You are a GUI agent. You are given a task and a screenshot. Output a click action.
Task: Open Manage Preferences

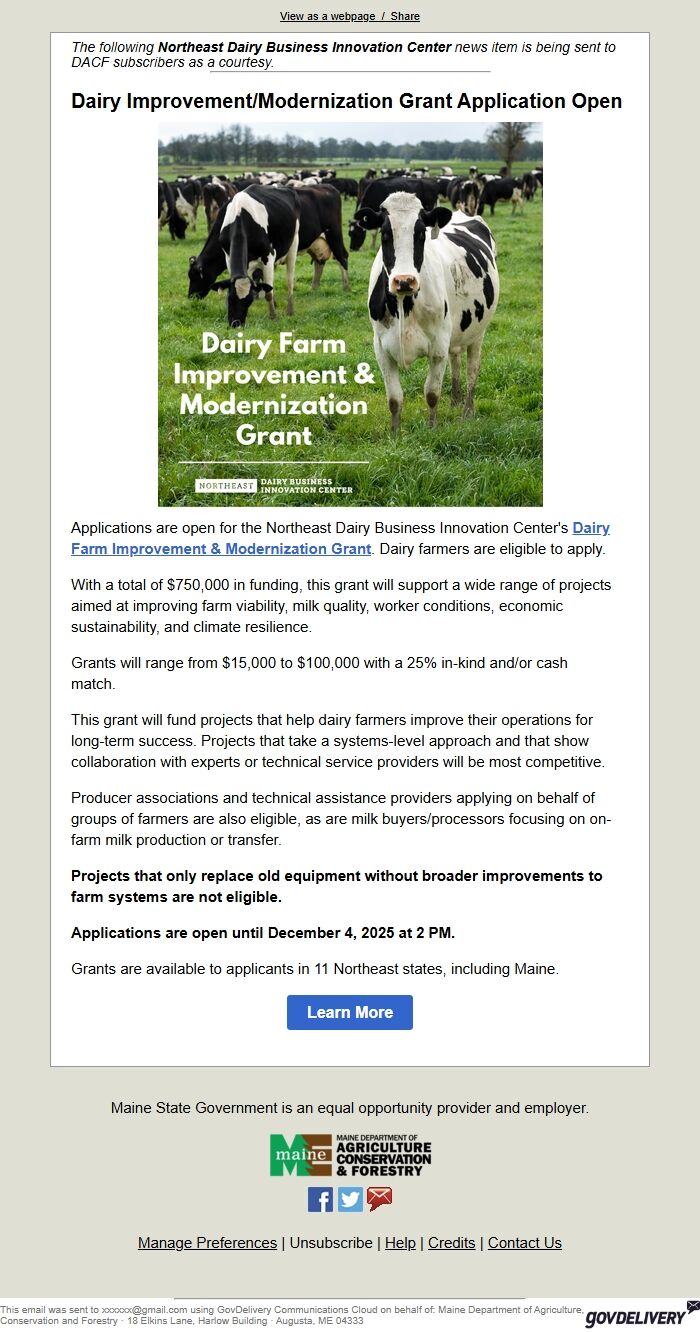click(x=207, y=1243)
